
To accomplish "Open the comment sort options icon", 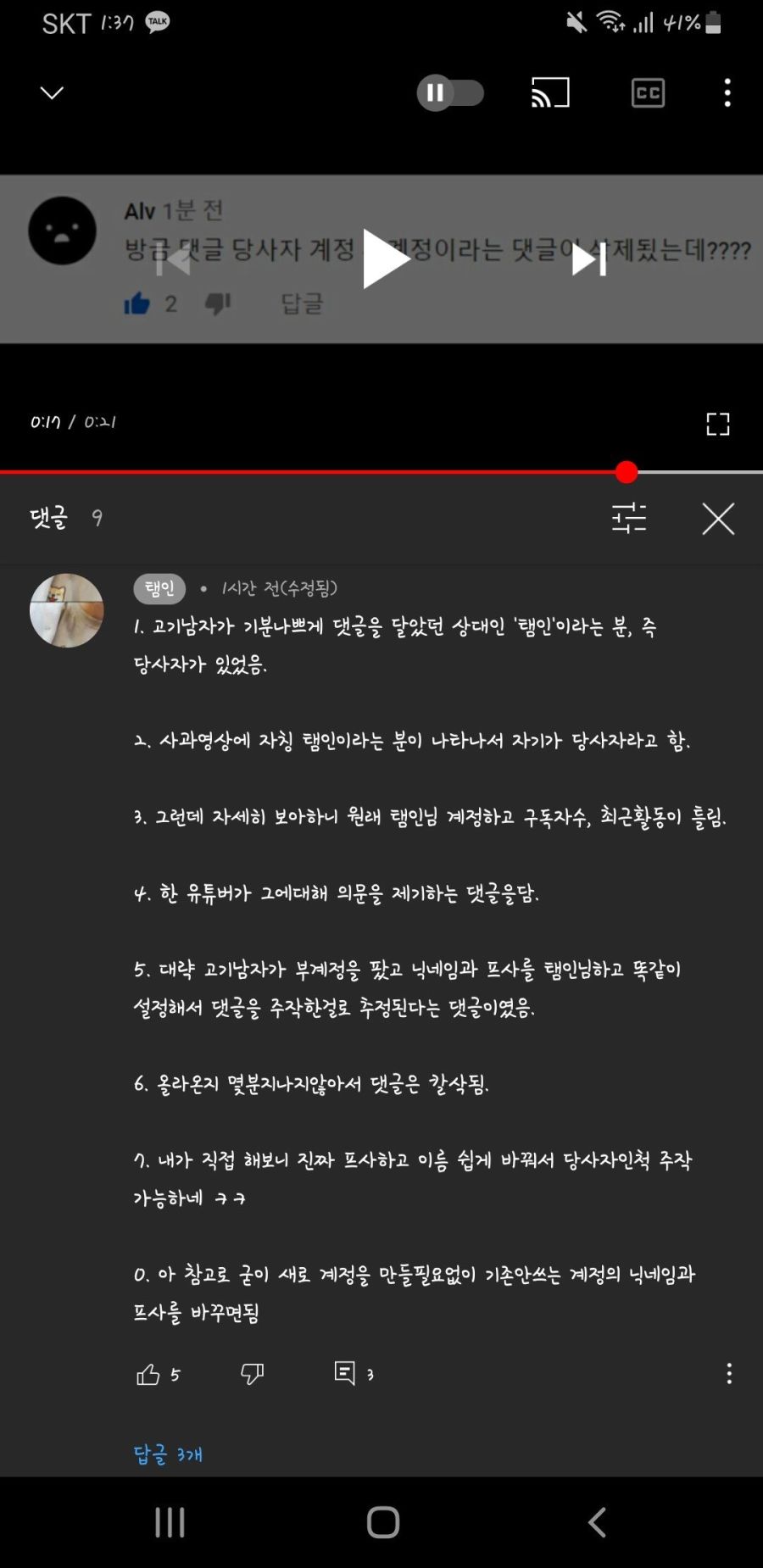I will (631, 520).
